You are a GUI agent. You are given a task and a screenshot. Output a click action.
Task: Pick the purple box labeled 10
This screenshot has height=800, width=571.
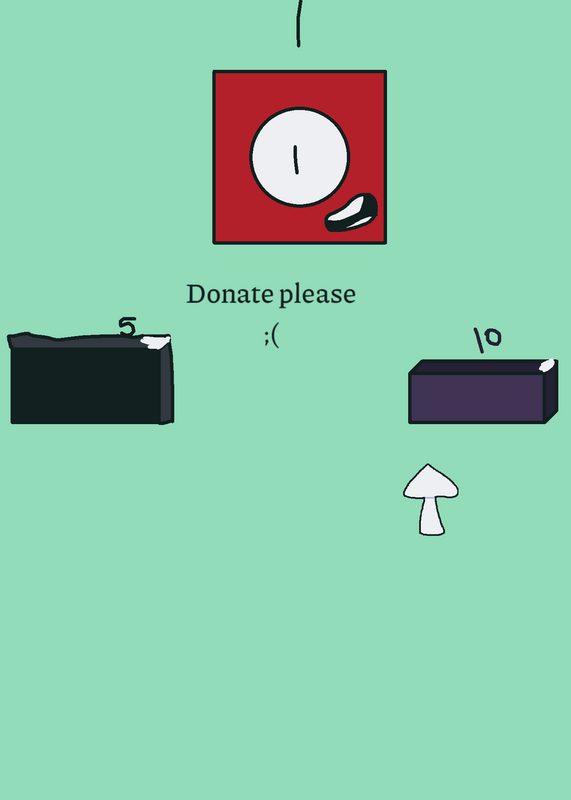click(x=483, y=391)
